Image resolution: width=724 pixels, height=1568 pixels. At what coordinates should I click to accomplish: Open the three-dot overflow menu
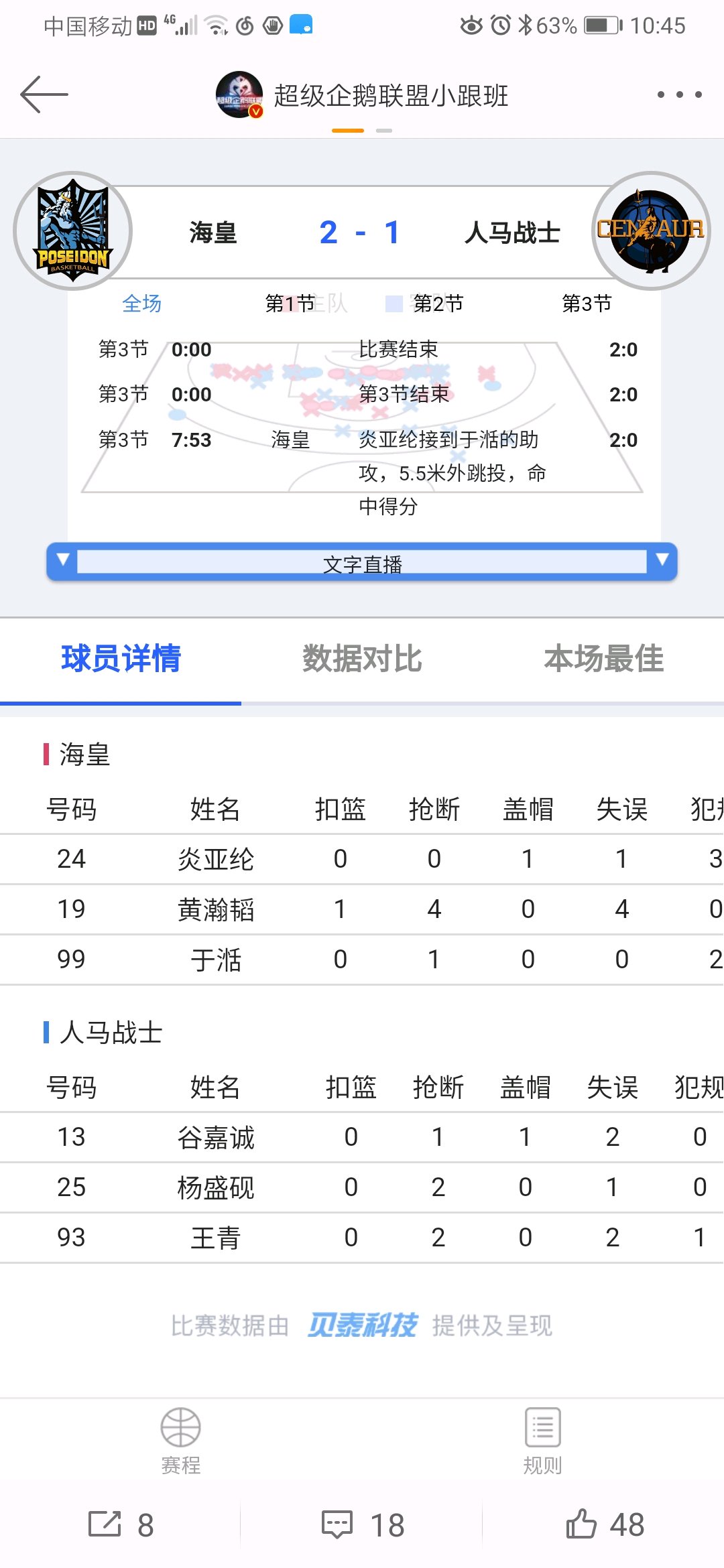coord(679,94)
